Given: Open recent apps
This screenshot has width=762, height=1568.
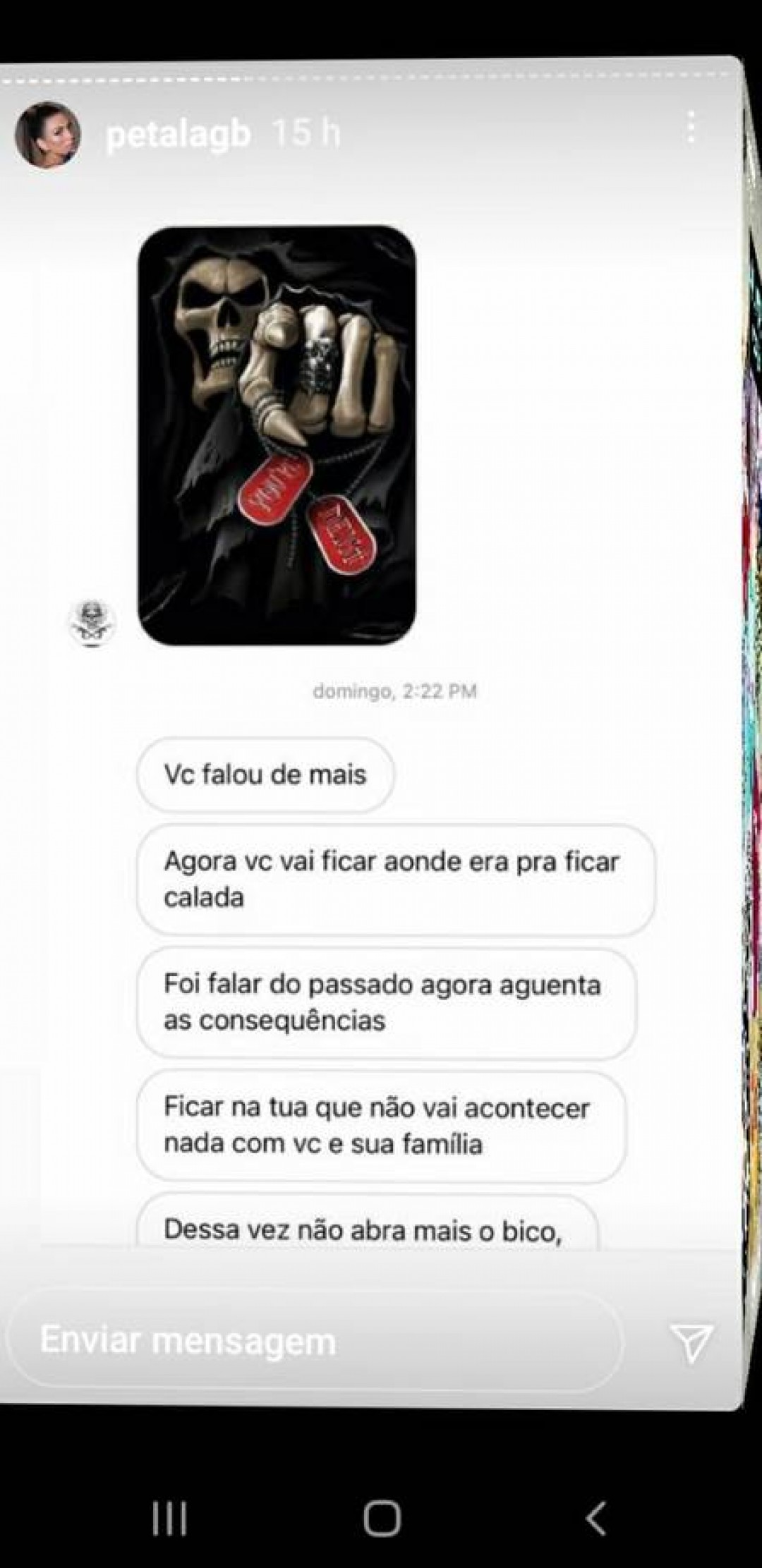Looking at the screenshot, I should 169,1517.
